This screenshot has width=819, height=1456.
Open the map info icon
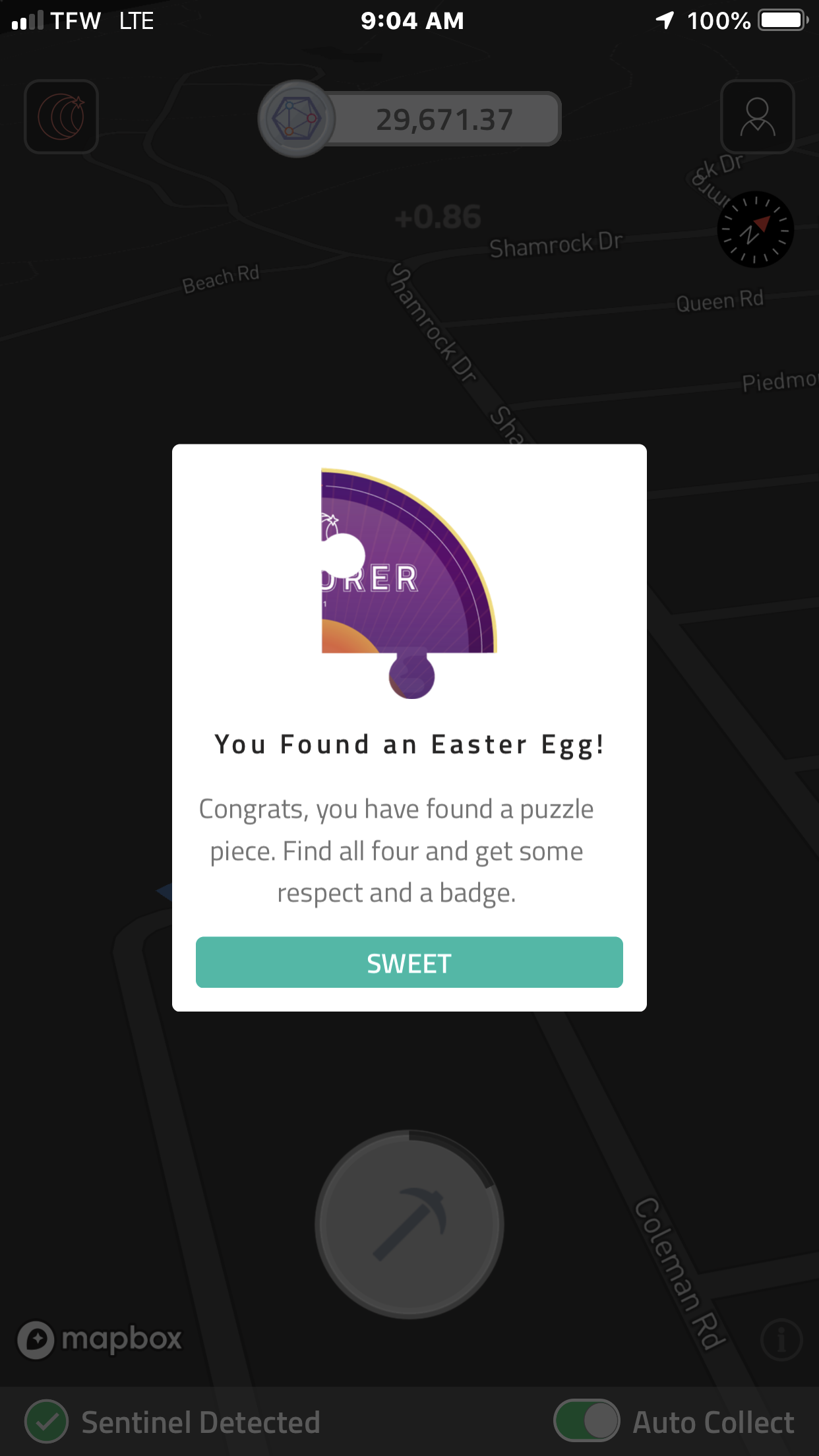[781, 1339]
